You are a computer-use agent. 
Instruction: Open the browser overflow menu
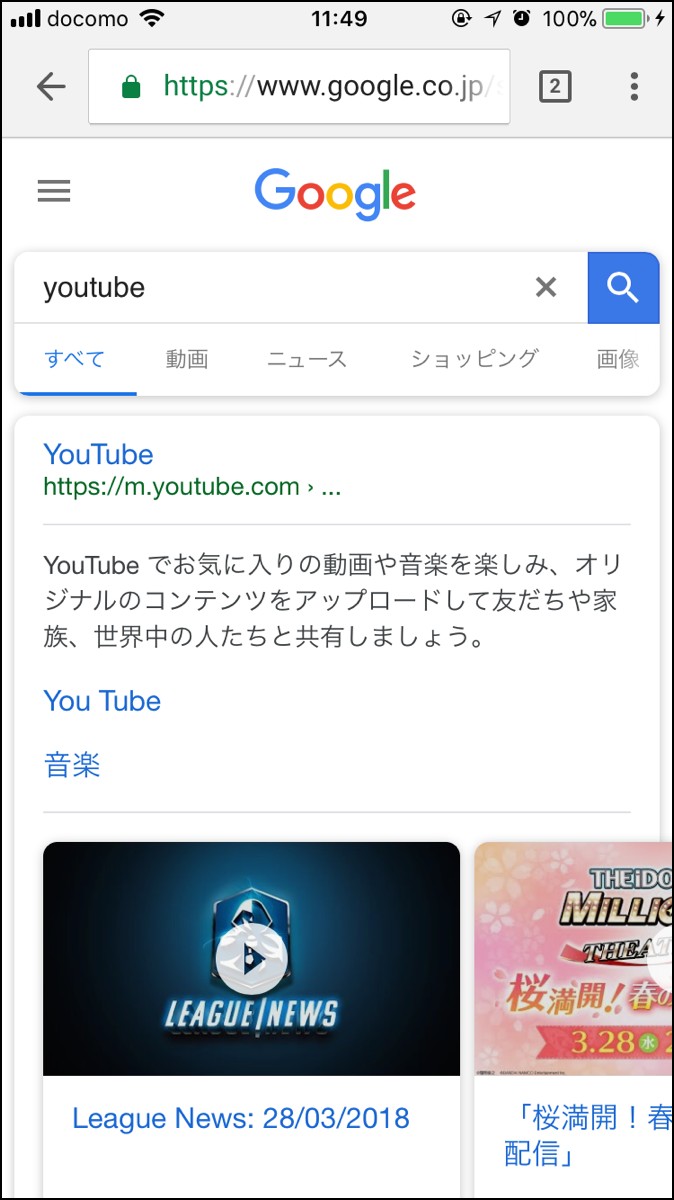pos(634,87)
